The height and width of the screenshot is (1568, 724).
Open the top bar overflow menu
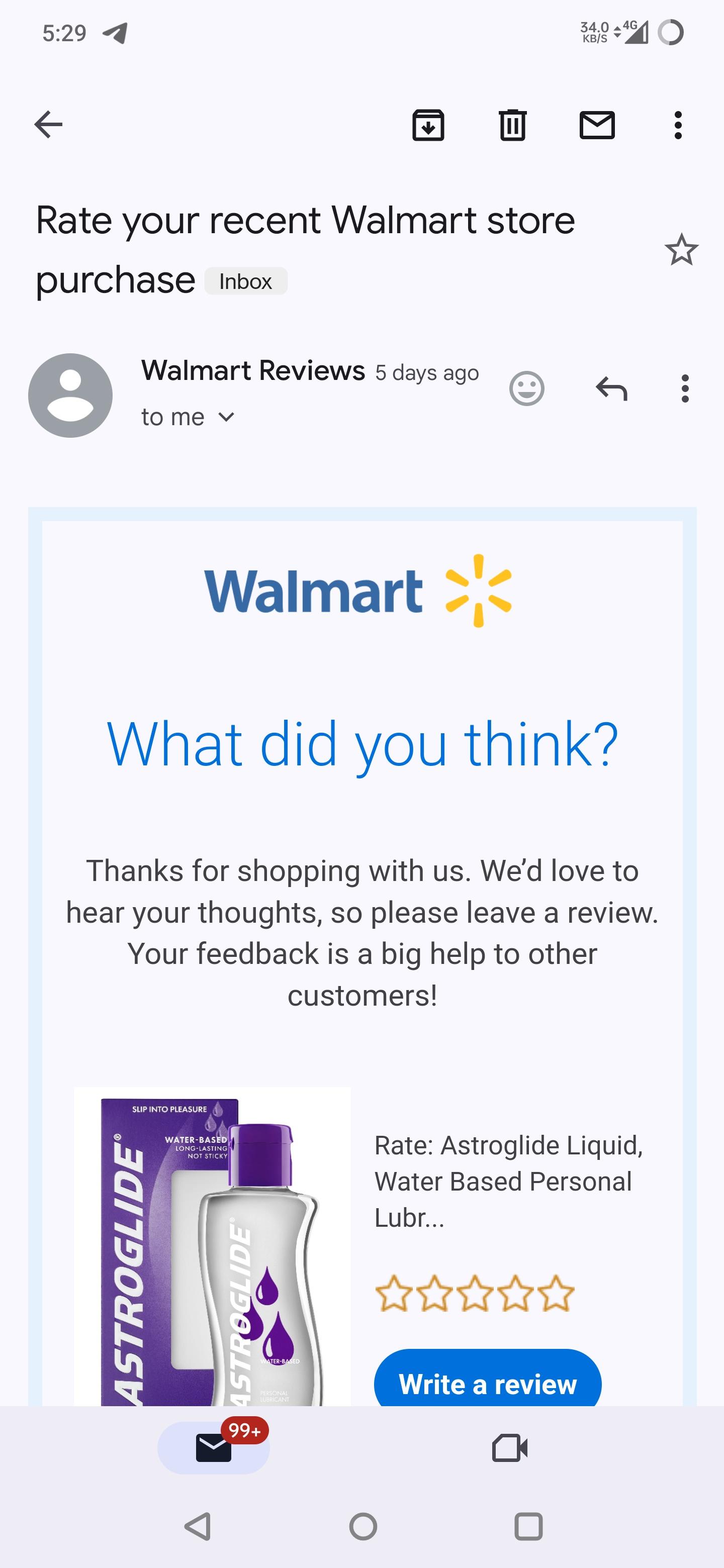click(x=678, y=126)
